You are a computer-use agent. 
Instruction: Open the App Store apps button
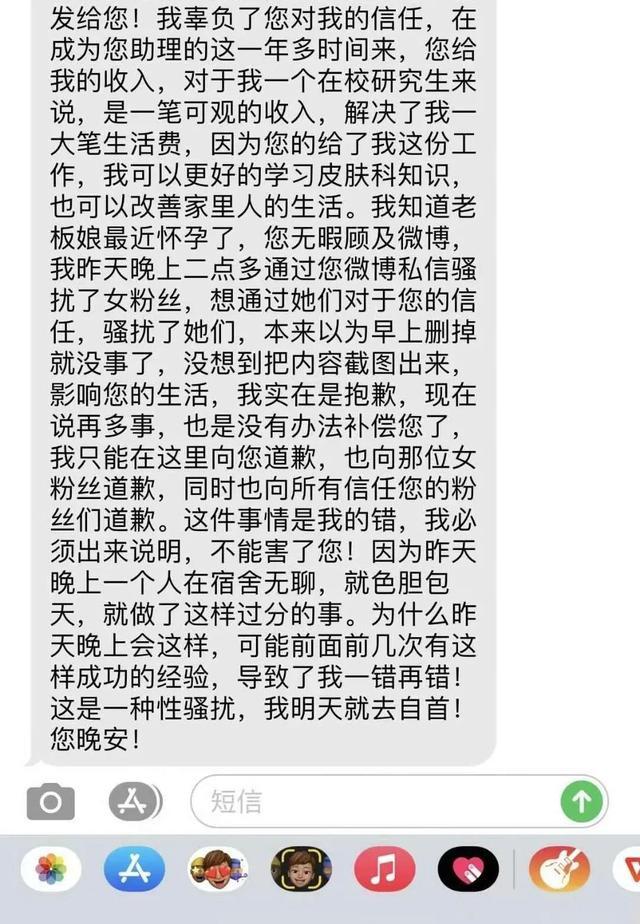[x=134, y=800]
